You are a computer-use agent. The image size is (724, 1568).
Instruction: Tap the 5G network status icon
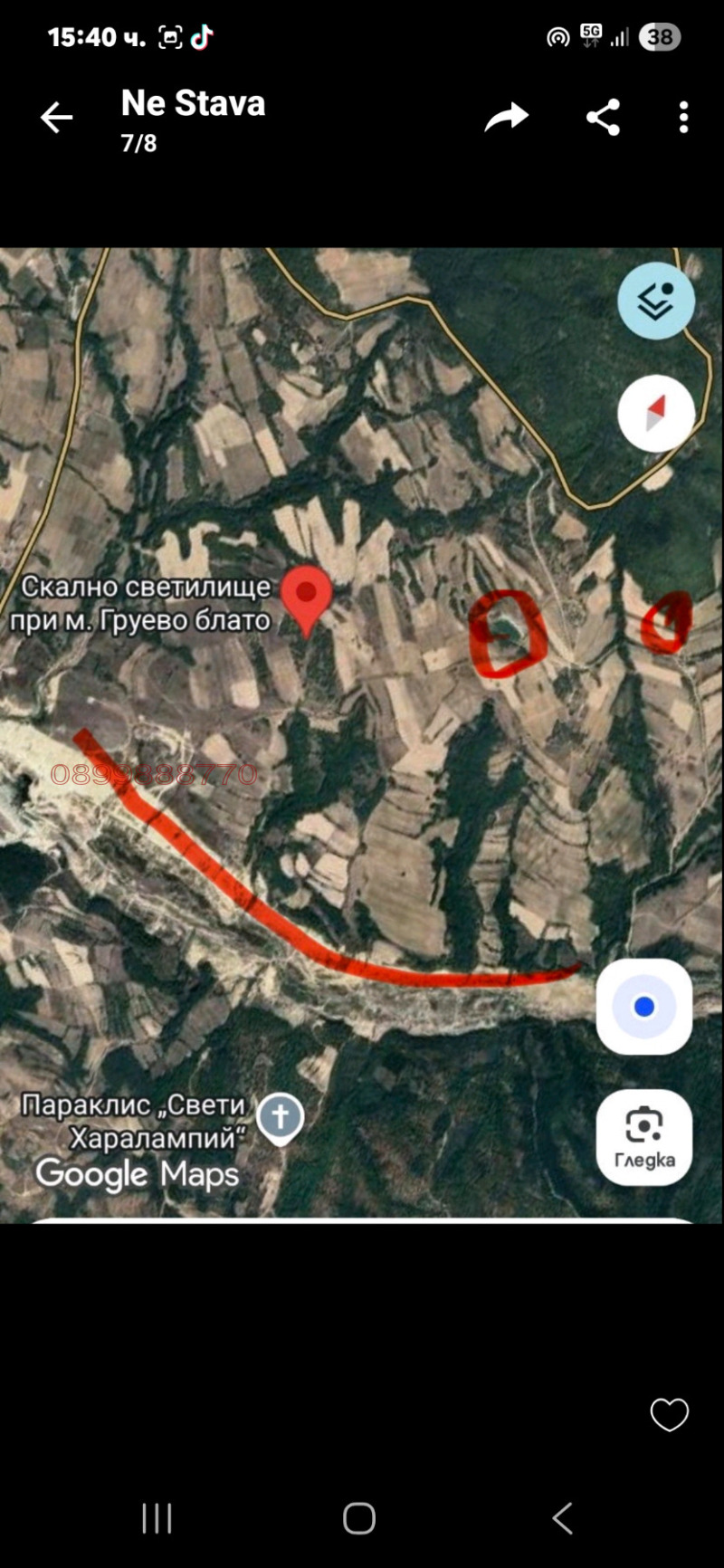[x=589, y=34]
